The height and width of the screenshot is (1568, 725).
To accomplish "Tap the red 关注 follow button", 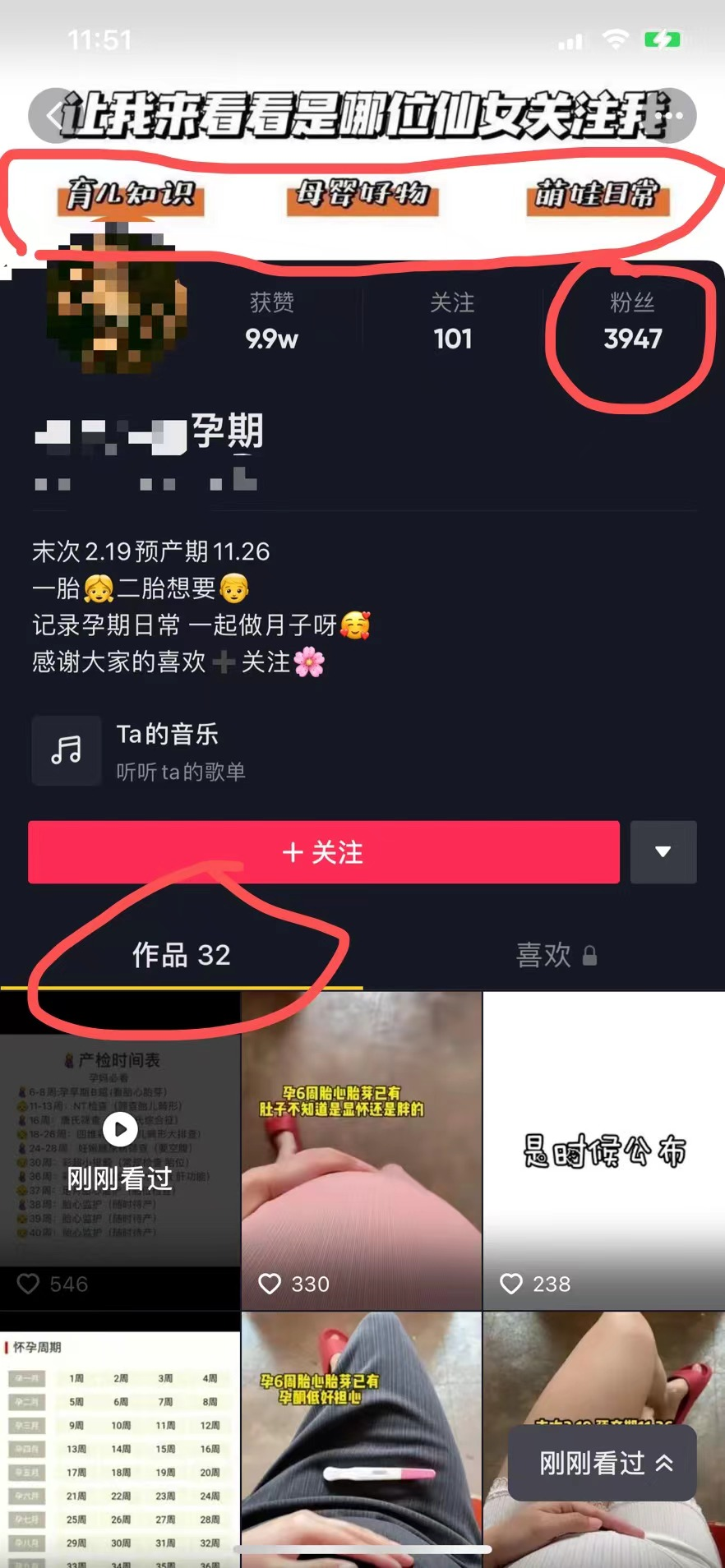I will click(323, 852).
